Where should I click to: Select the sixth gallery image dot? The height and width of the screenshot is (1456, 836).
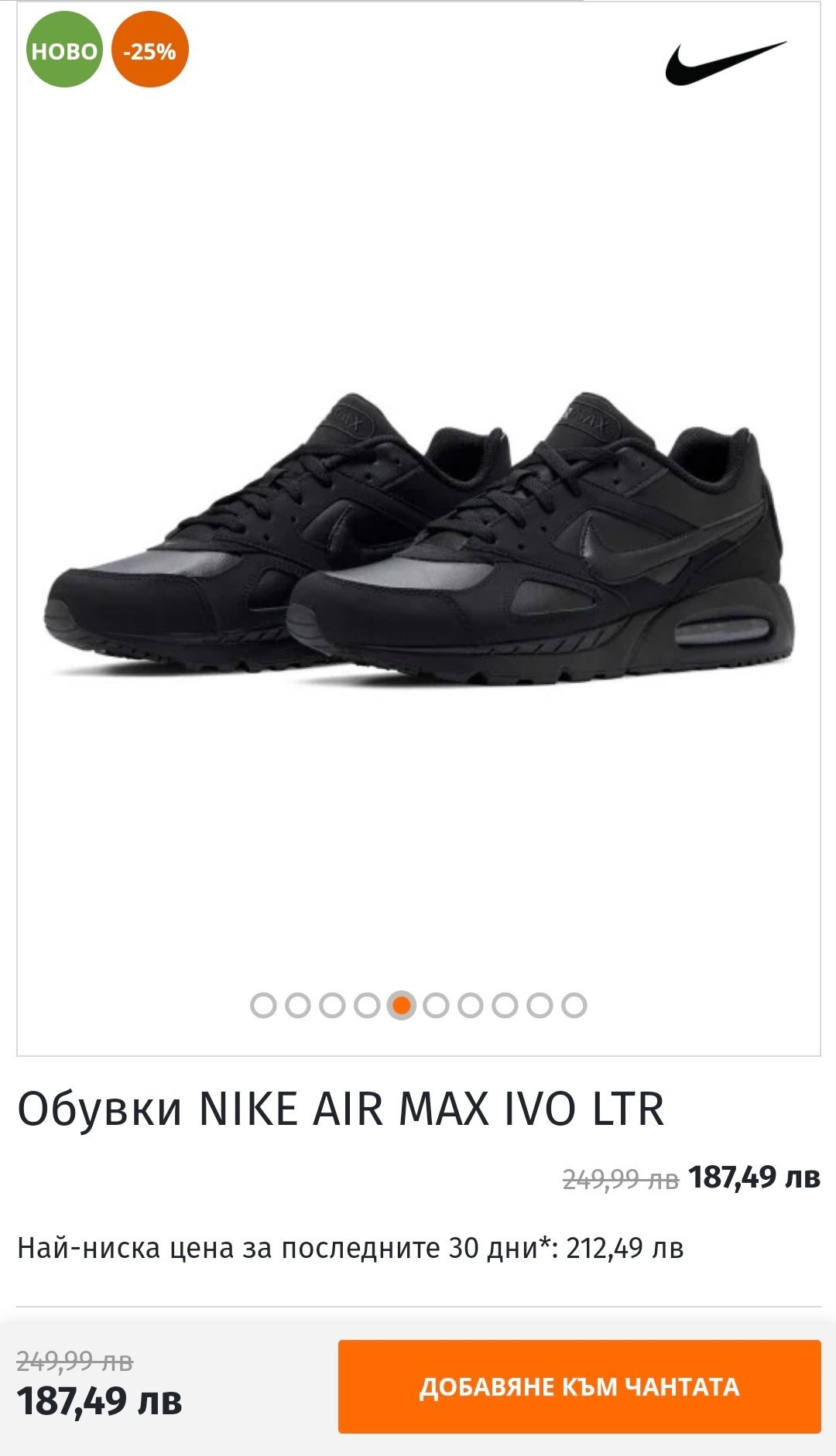436,1005
